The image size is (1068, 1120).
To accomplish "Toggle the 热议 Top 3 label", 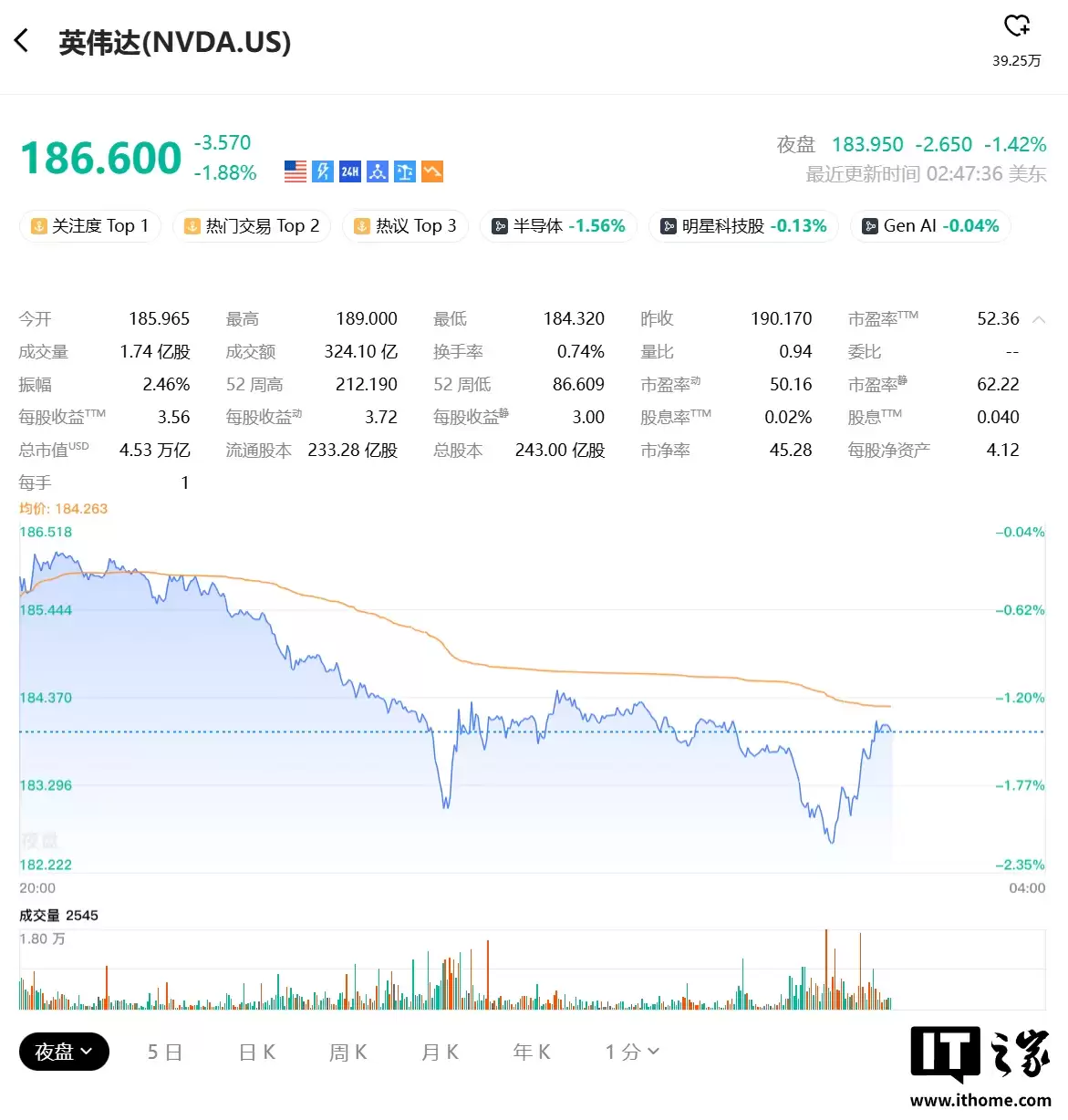I will coord(405,225).
